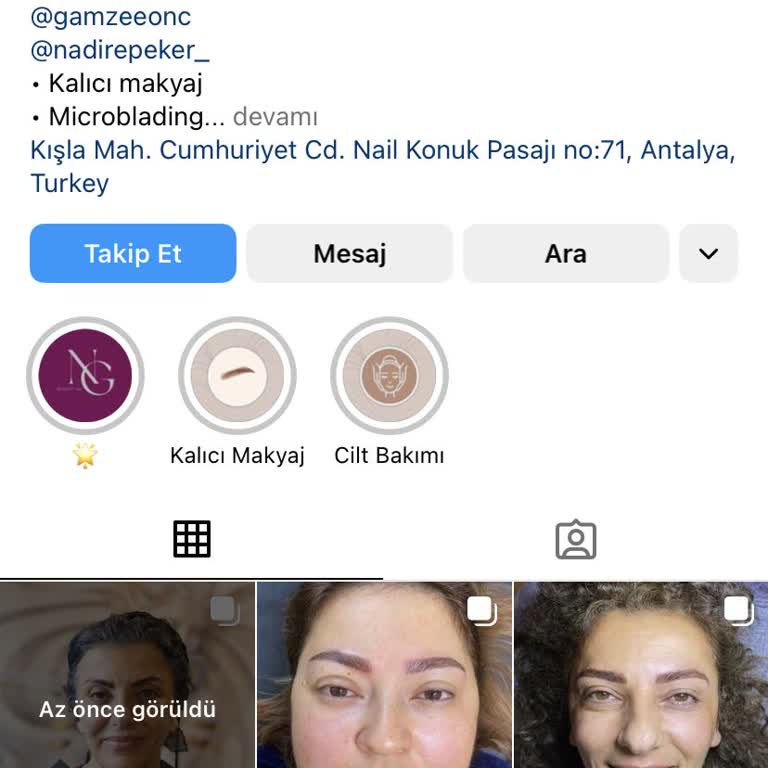Expand suggested accounts chevron
768x768 pixels.
pos(708,254)
